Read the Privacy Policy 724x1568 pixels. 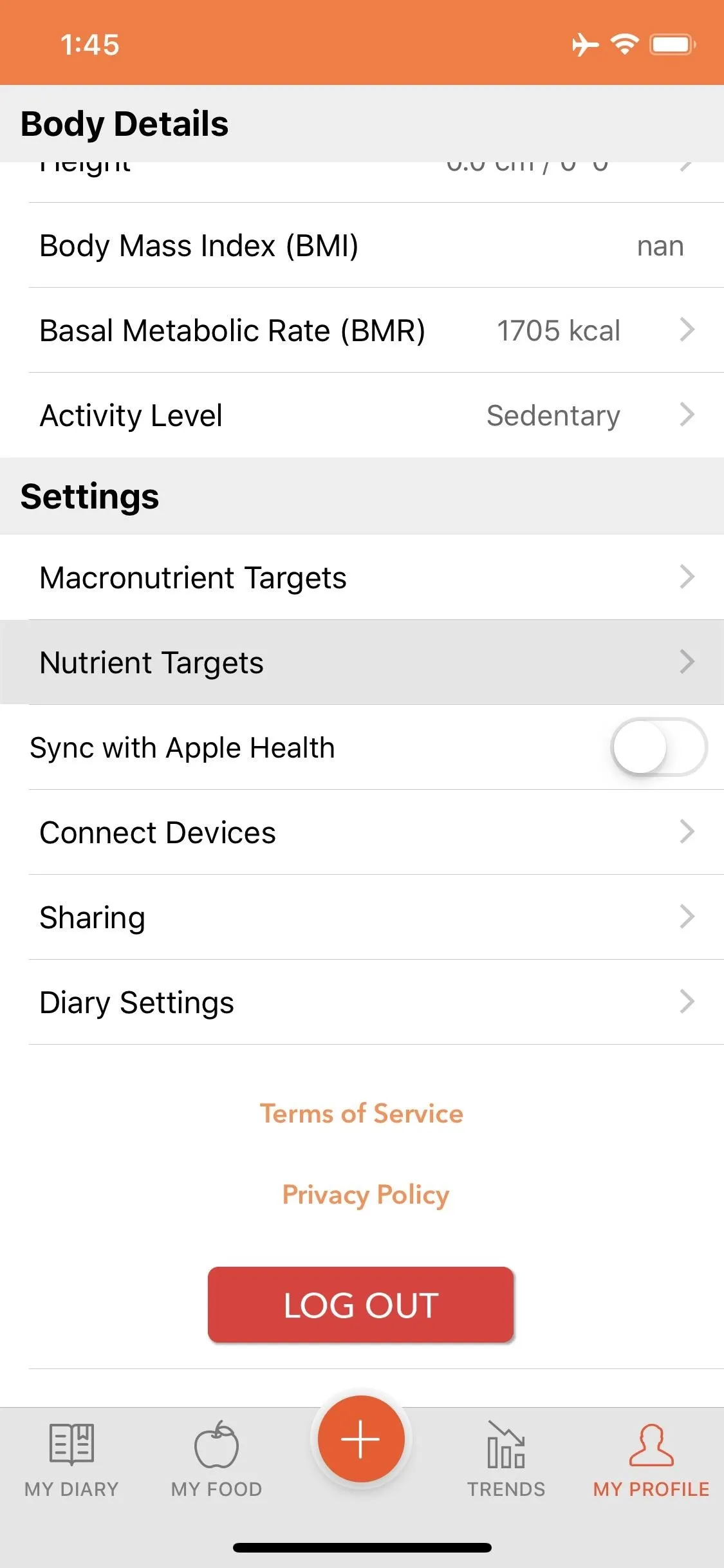coord(366,1195)
